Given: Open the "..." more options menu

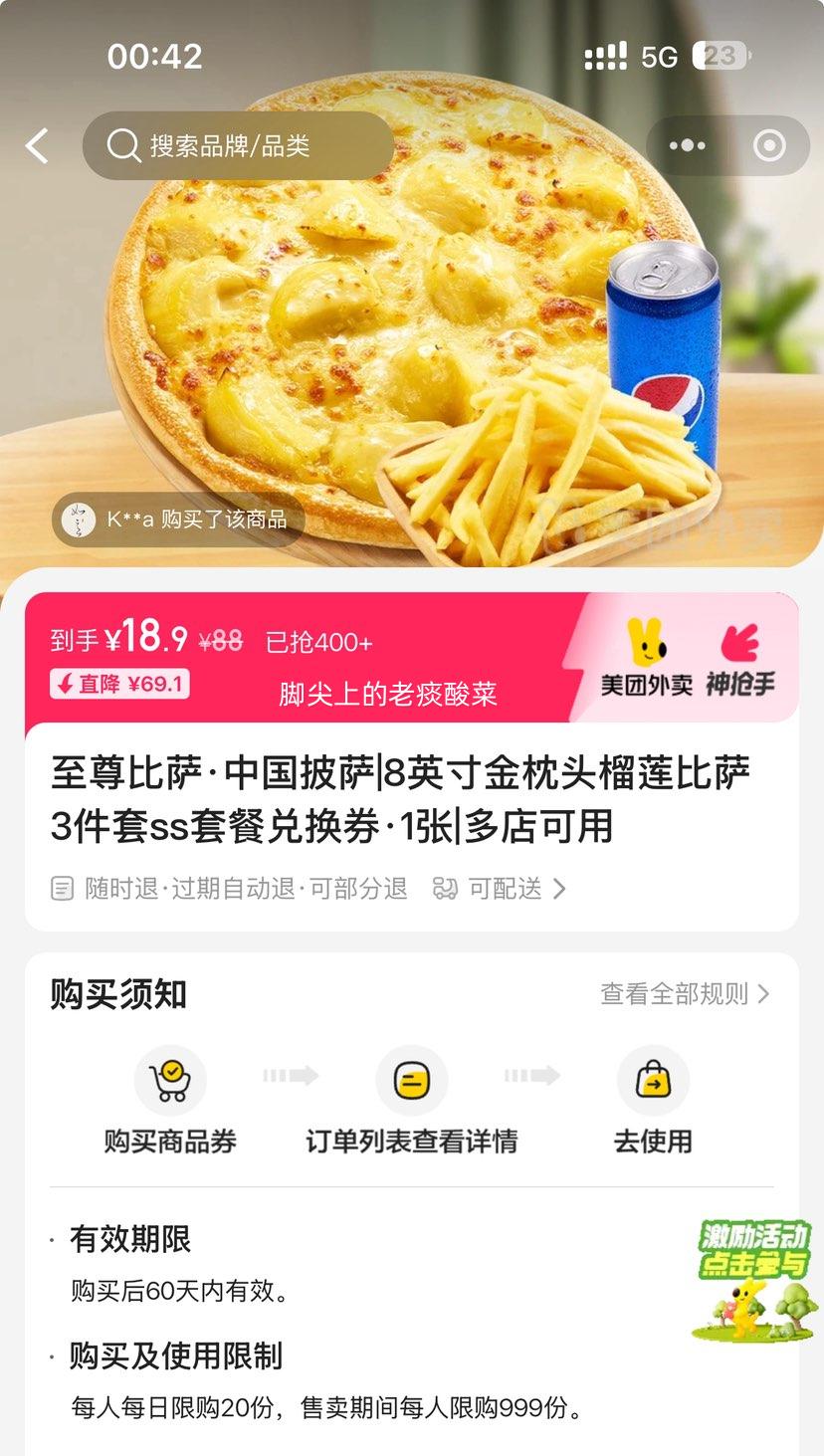Looking at the screenshot, I should (688, 145).
